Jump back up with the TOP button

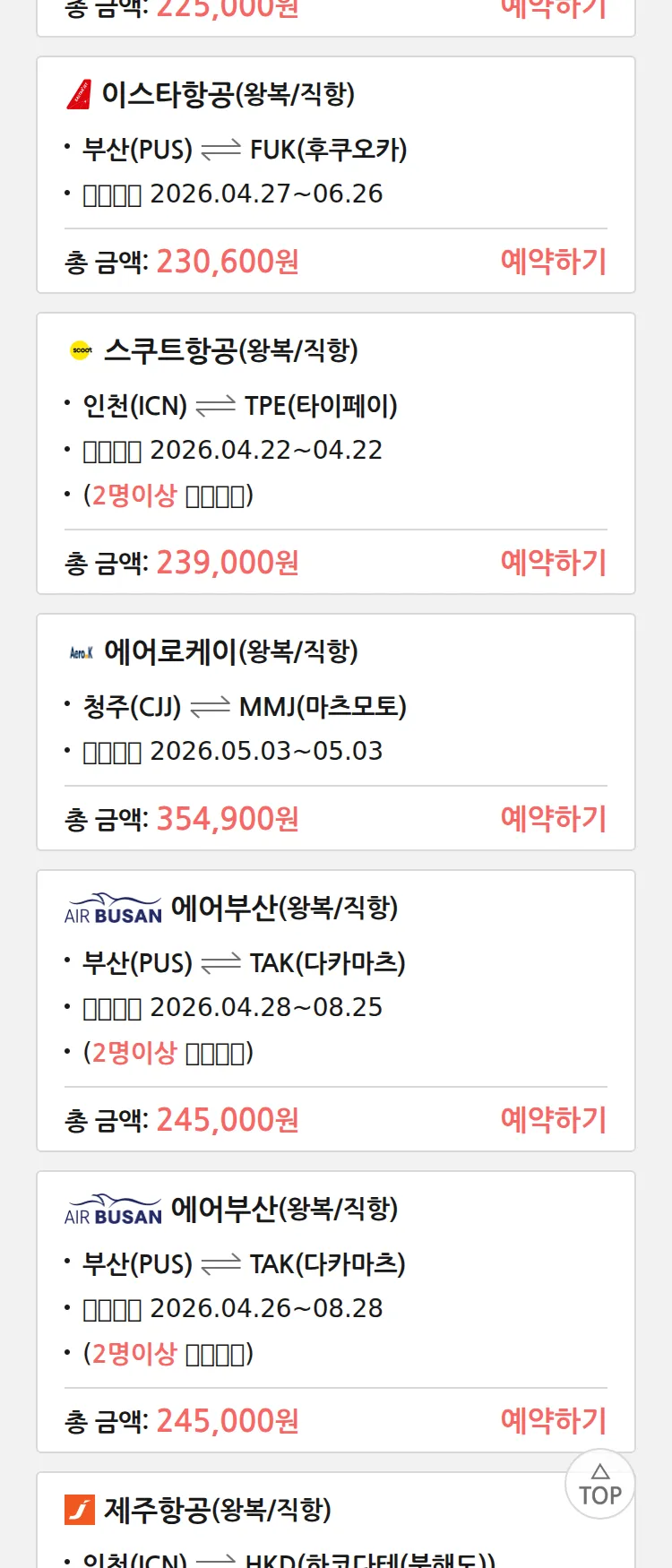point(599,1485)
